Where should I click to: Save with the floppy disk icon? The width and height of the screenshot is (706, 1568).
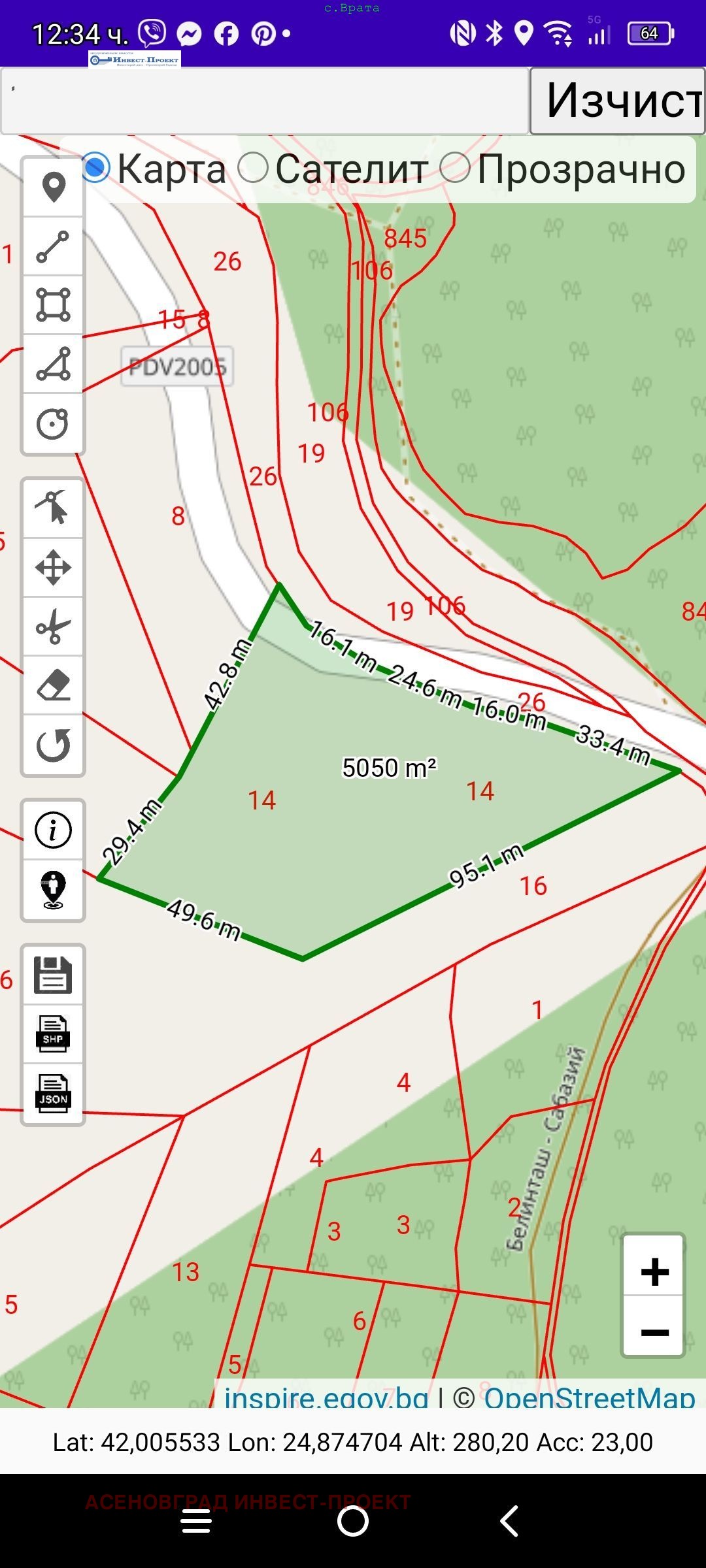coord(54,975)
